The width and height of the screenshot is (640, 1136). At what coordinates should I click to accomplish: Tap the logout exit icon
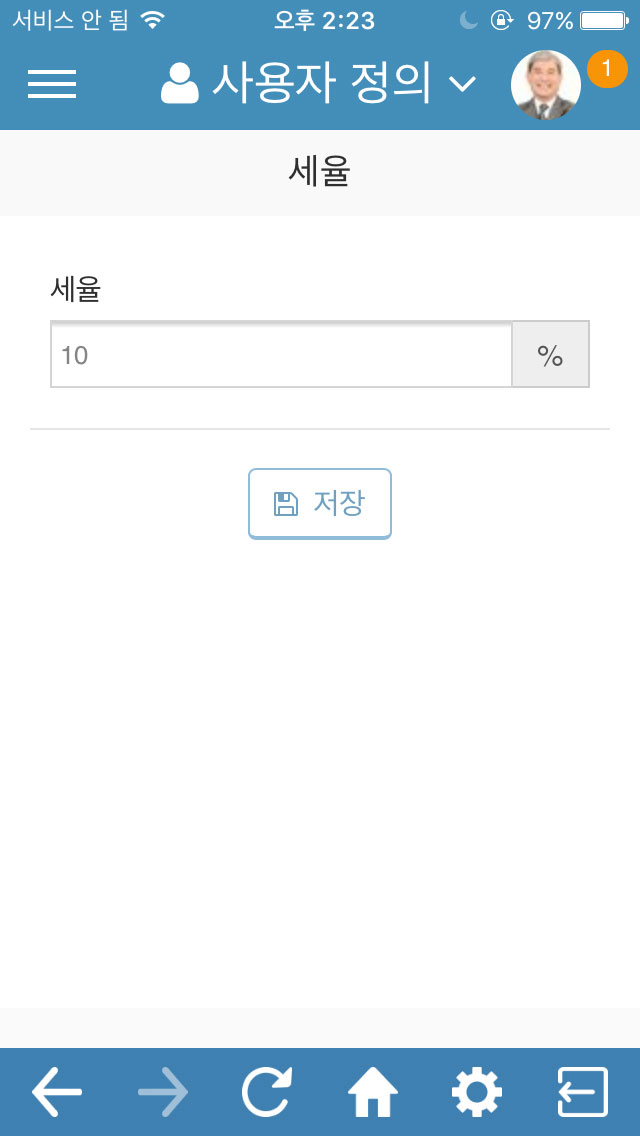pyautogui.click(x=583, y=1091)
